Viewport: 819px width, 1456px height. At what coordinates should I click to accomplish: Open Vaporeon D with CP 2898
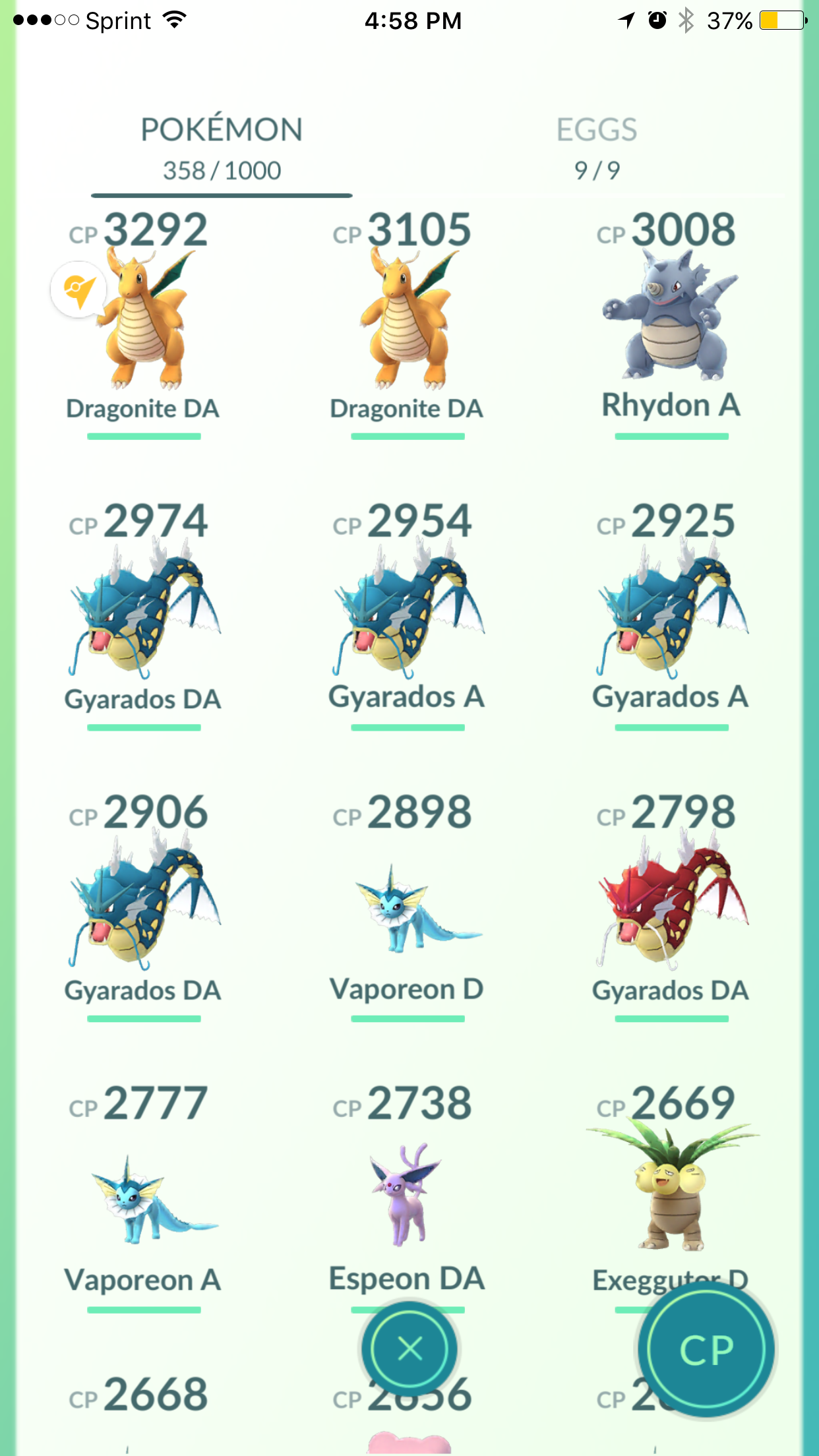click(408, 906)
